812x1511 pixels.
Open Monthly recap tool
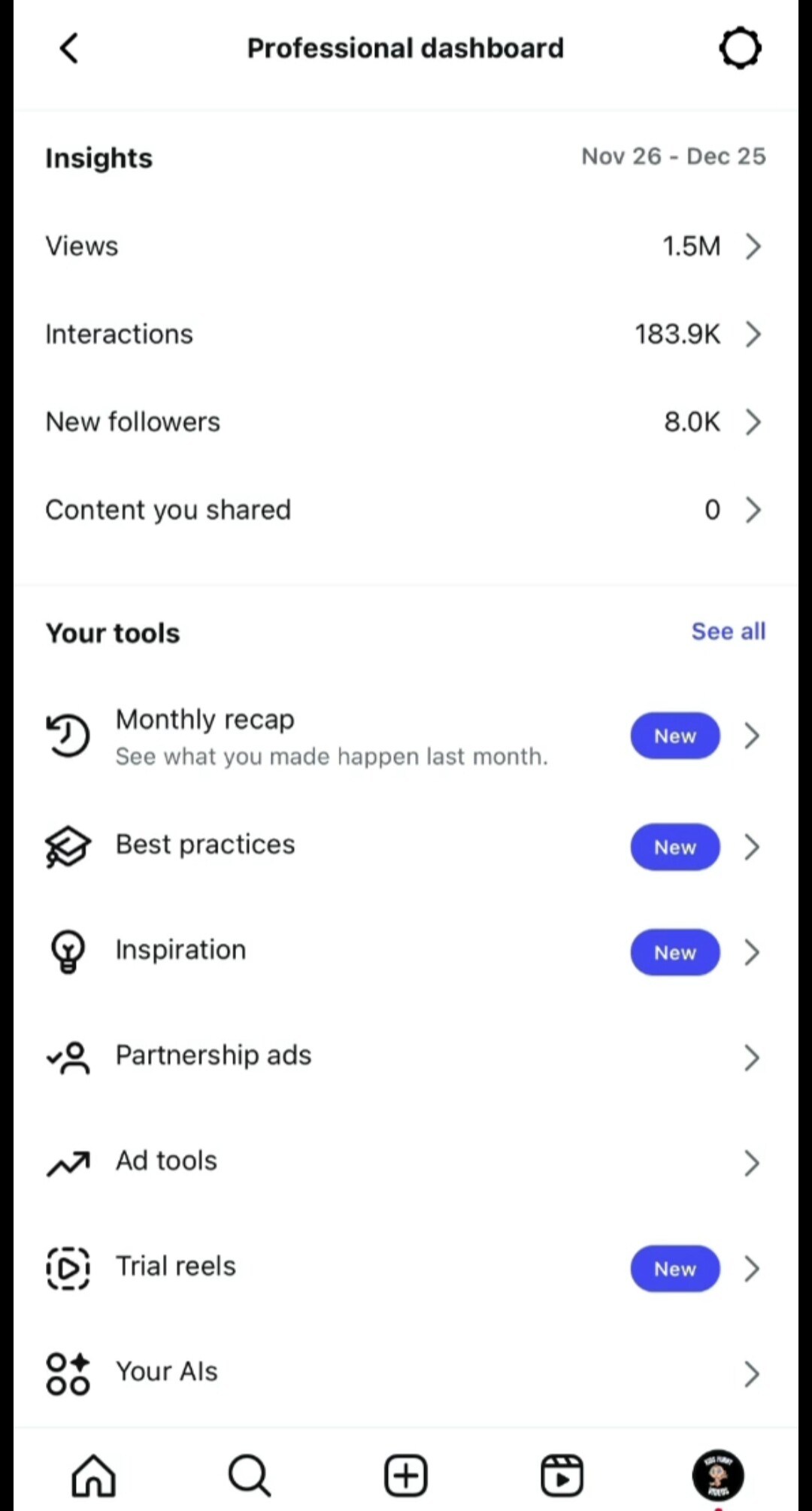(404, 736)
